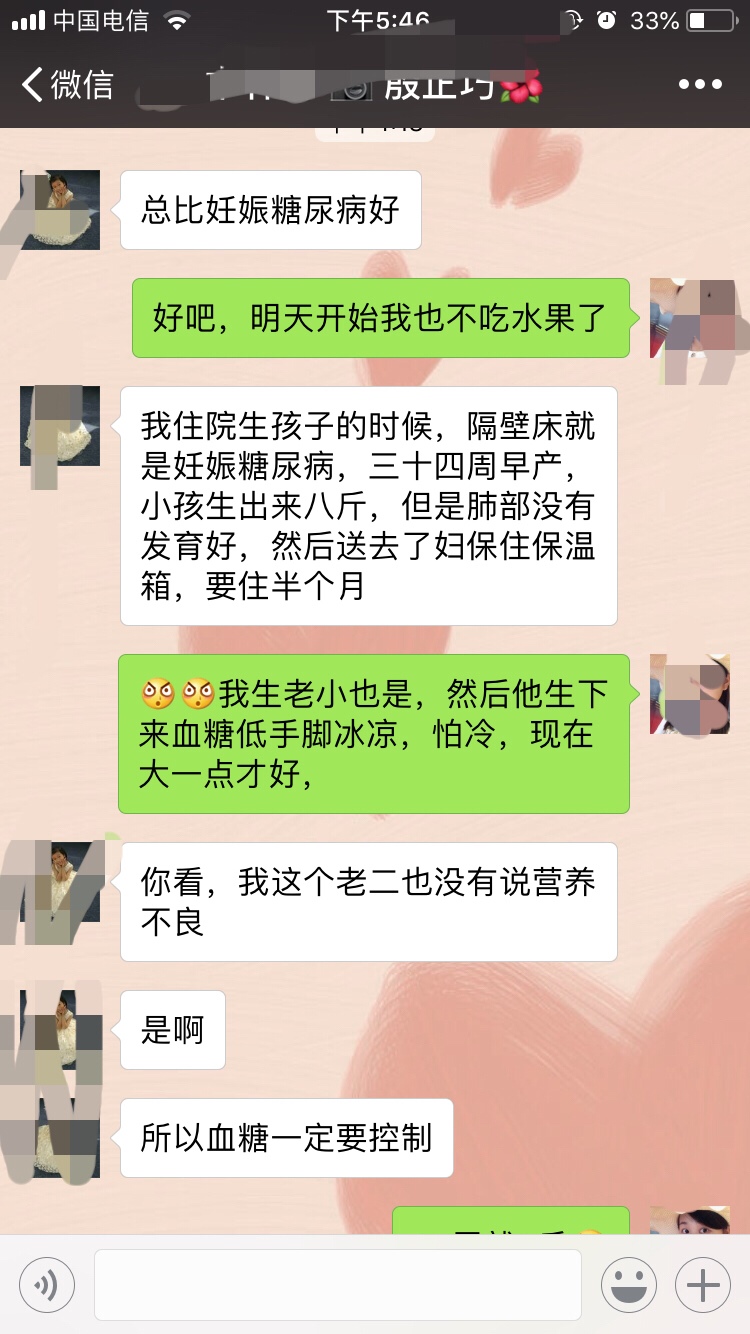Go back to the 微信 chat list
750x1334 pixels.
pyautogui.click(x=68, y=85)
